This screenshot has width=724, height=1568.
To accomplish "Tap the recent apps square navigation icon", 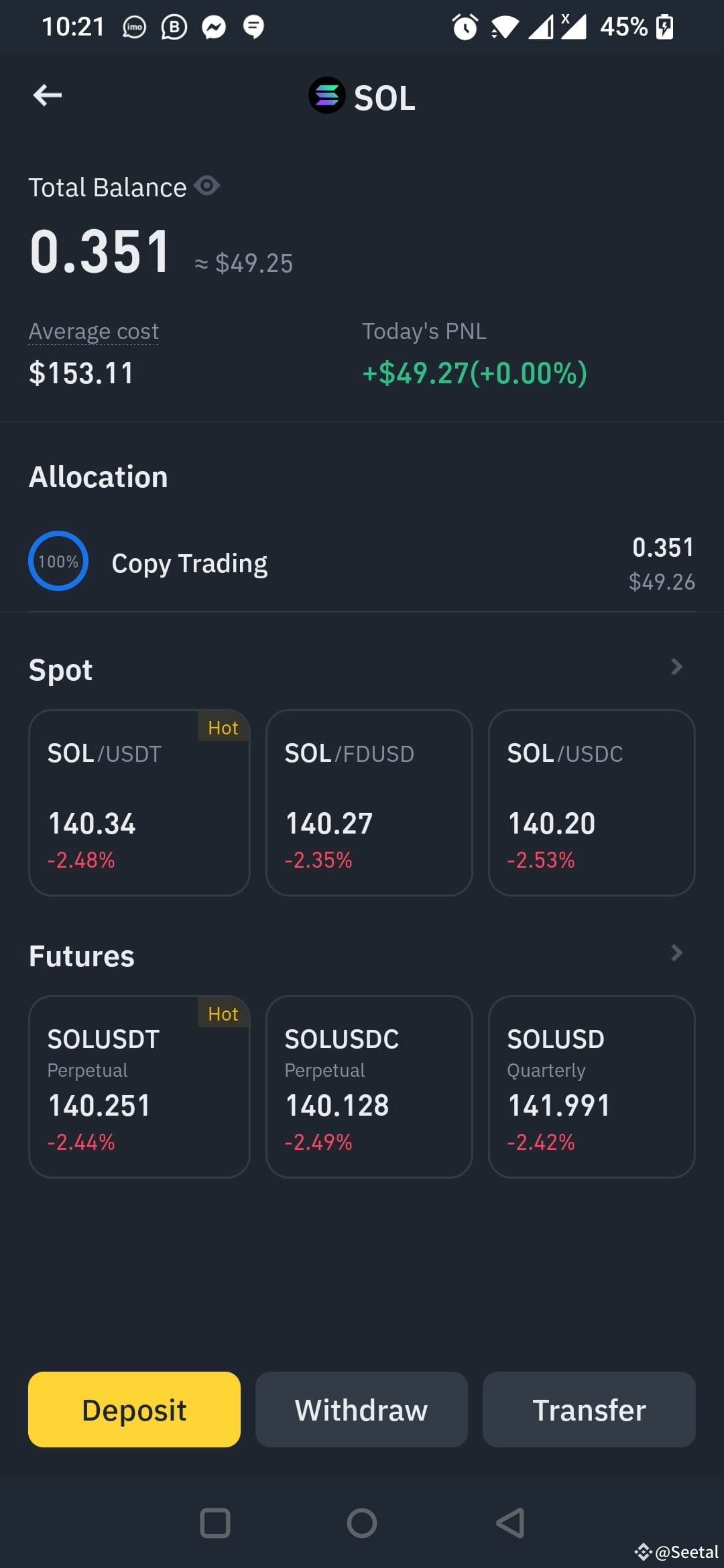I will click(x=214, y=1524).
